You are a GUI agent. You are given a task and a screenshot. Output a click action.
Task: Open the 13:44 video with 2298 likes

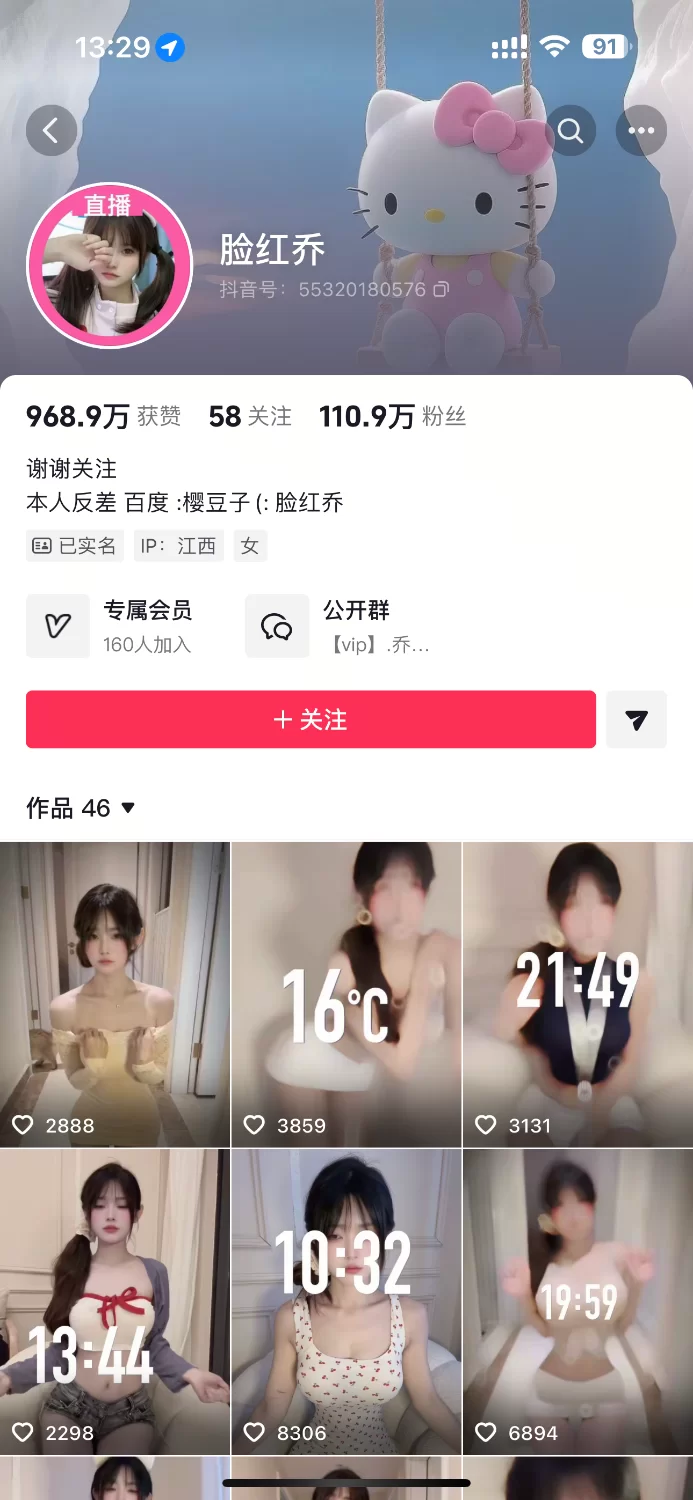(115, 1300)
